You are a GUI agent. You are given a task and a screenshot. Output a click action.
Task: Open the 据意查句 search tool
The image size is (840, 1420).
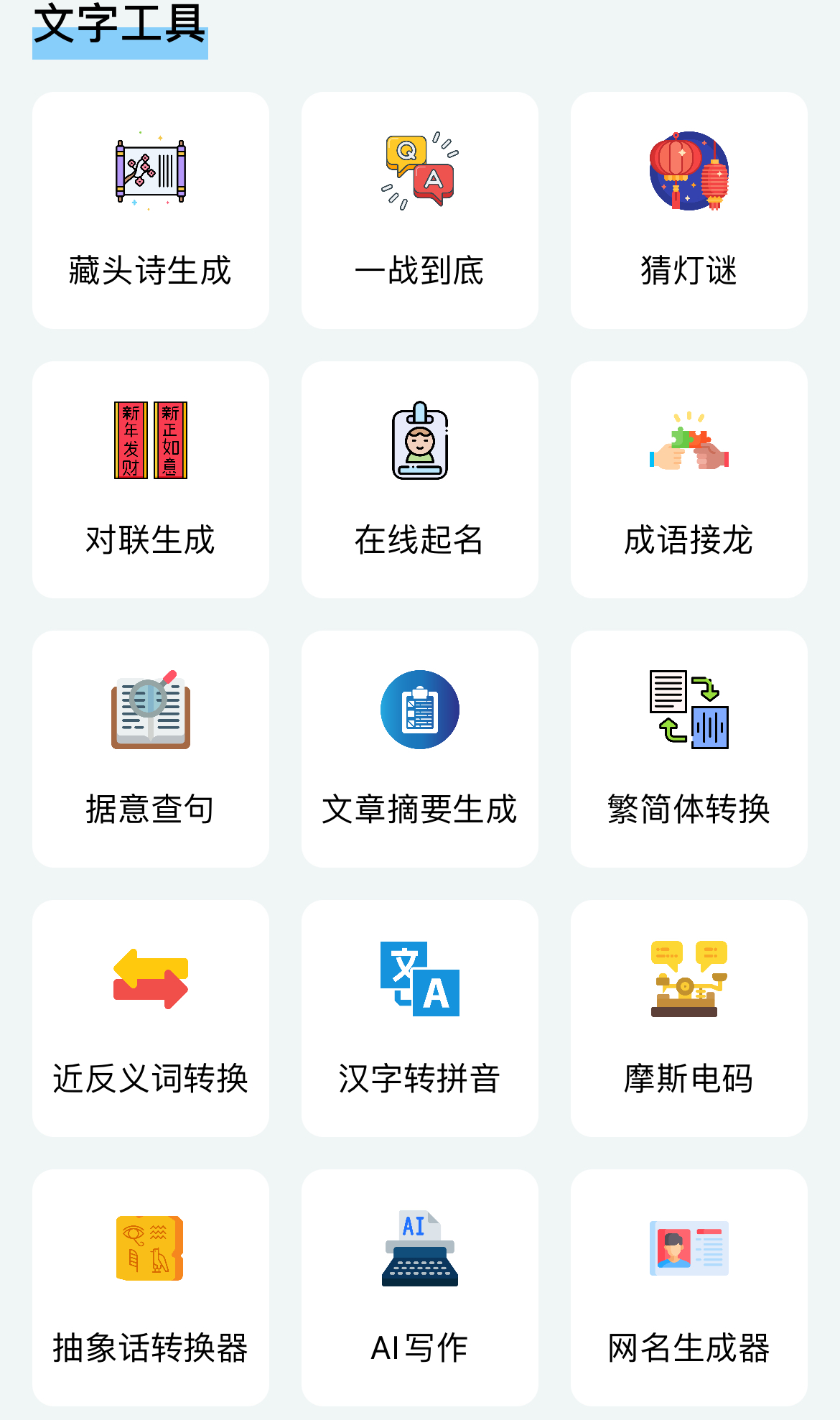coord(150,749)
